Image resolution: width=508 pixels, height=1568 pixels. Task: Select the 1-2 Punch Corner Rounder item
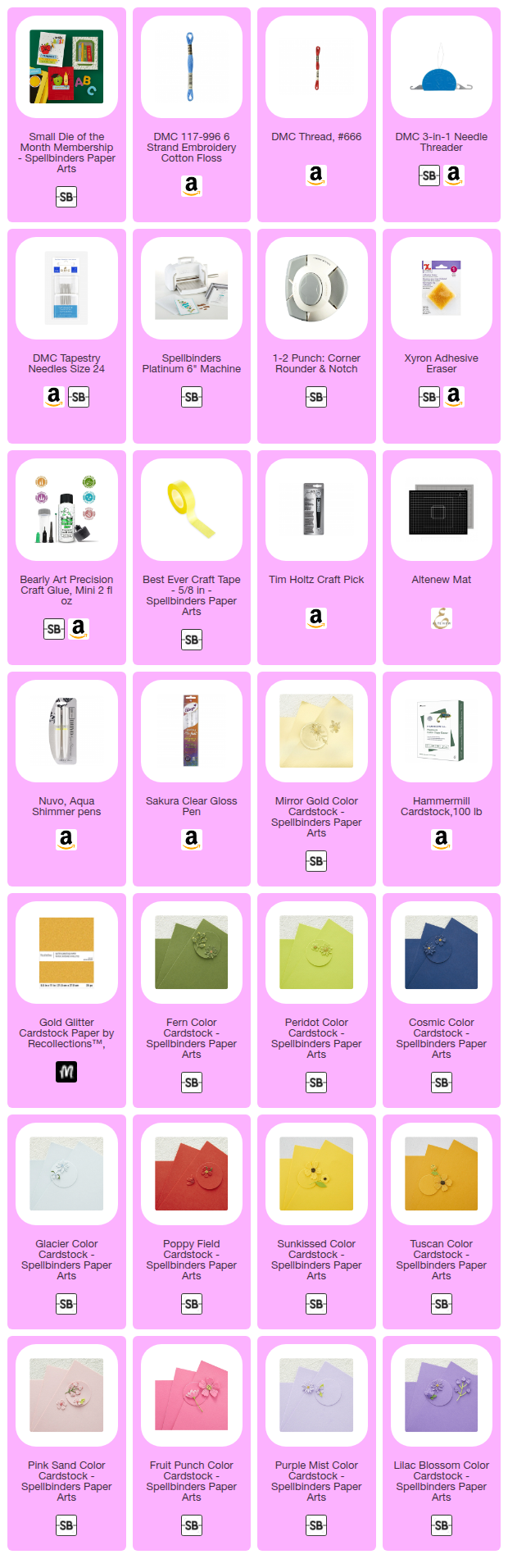tap(316, 289)
